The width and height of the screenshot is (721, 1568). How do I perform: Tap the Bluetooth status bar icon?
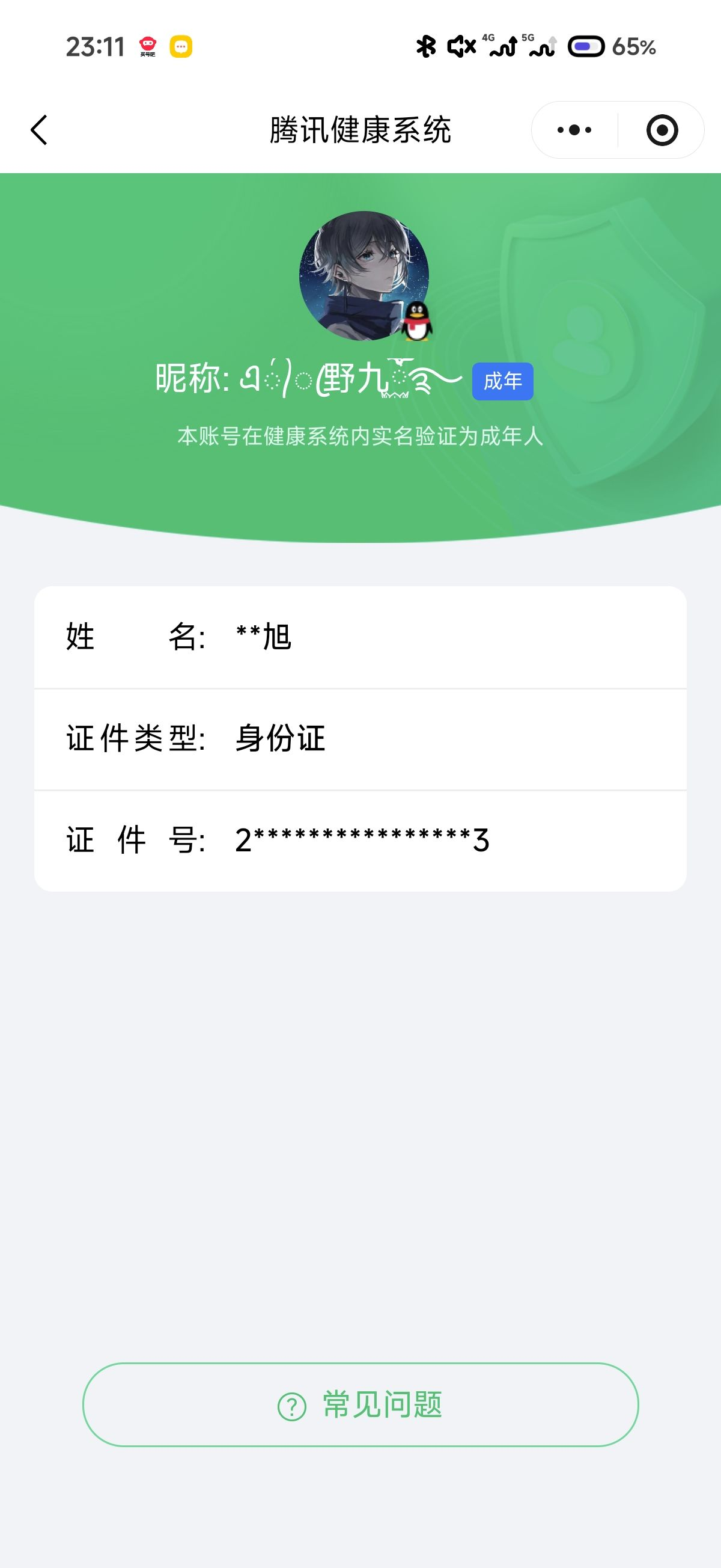click(x=426, y=45)
